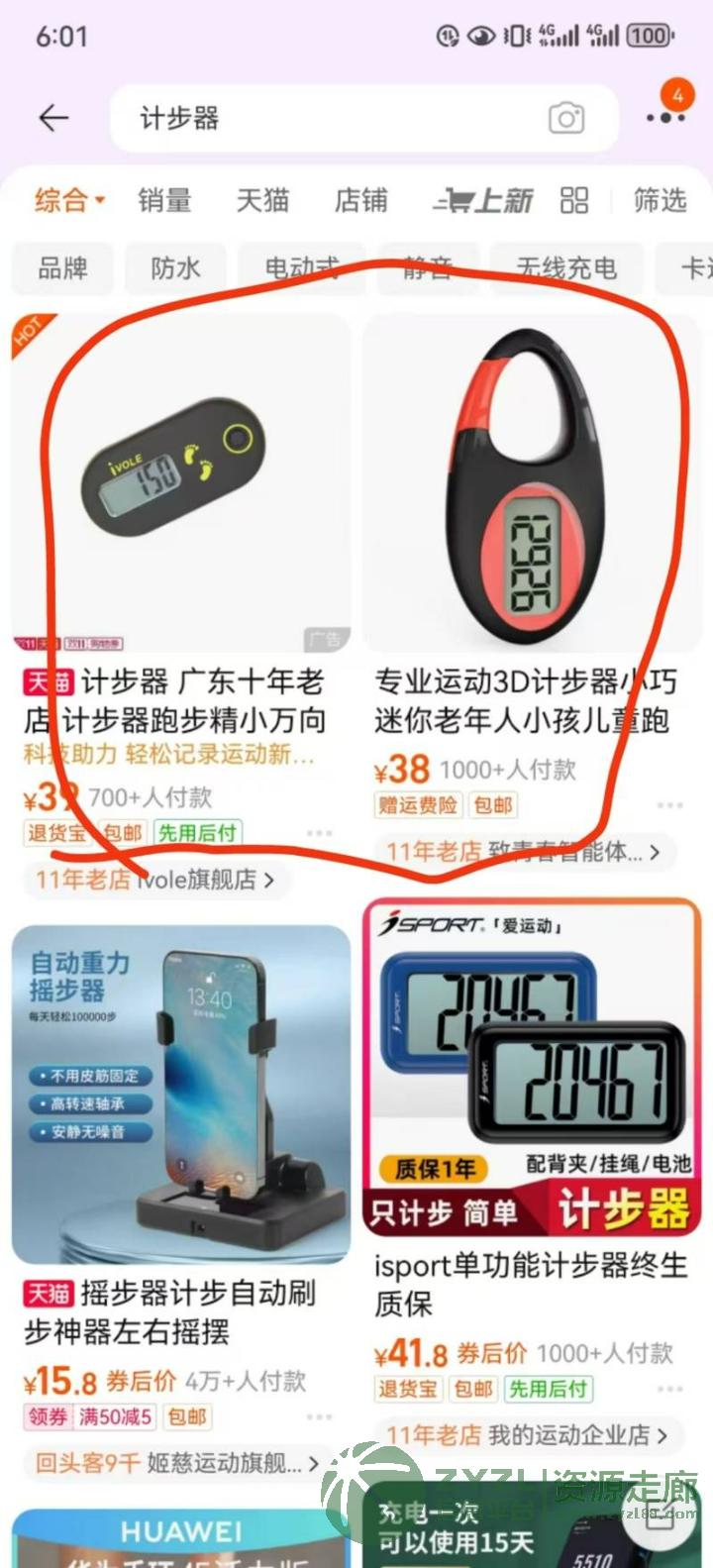Select the 品牌 filter chip
Image resolution: width=713 pixels, height=1568 pixels.
(62, 267)
